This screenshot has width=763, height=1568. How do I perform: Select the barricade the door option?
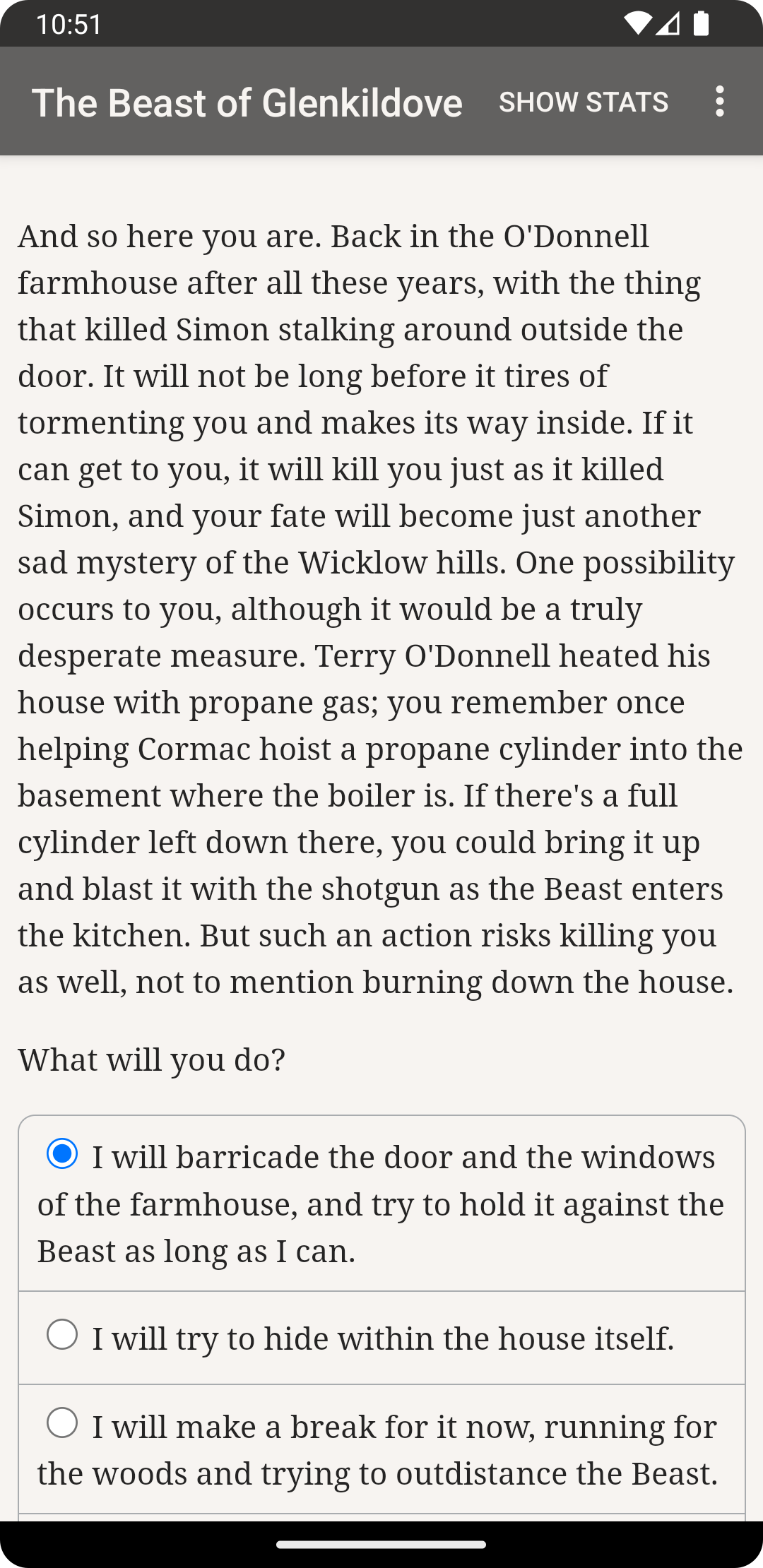[x=62, y=1154]
